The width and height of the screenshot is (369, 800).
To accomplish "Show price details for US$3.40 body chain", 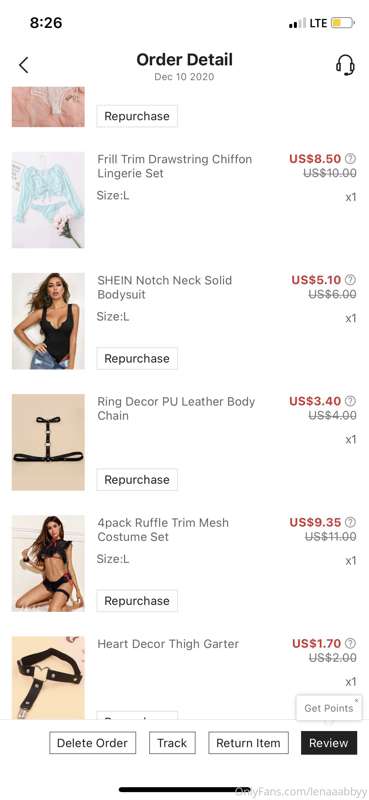I will [x=350, y=401].
